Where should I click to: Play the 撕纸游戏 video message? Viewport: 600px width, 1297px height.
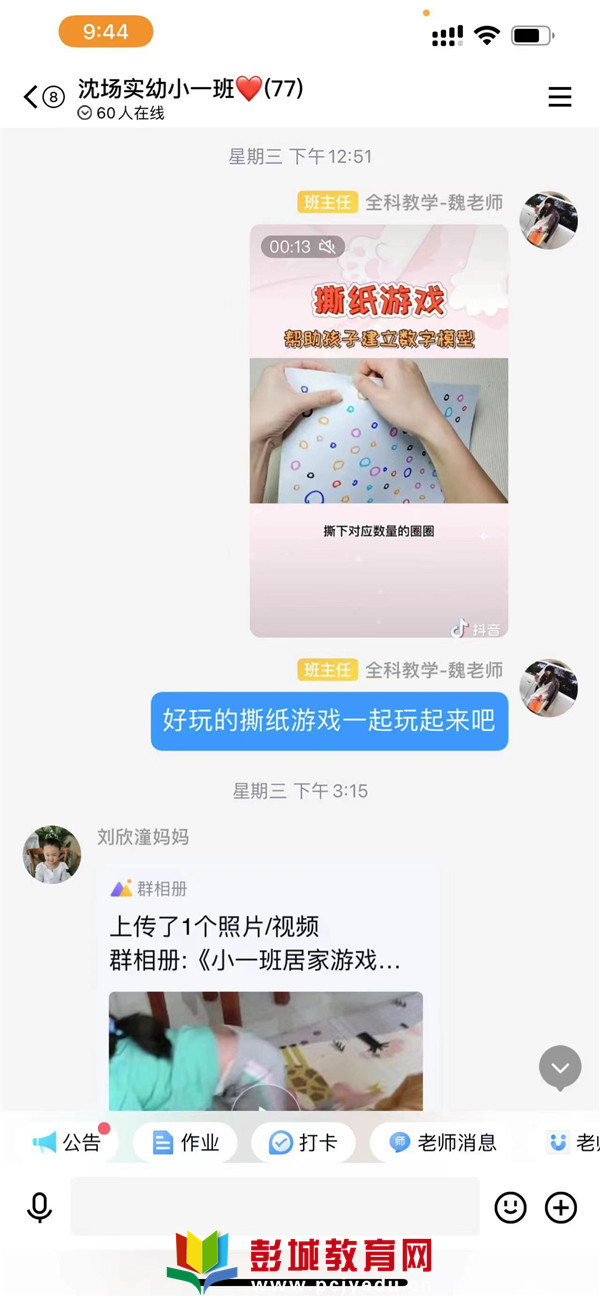(x=379, y=431)
